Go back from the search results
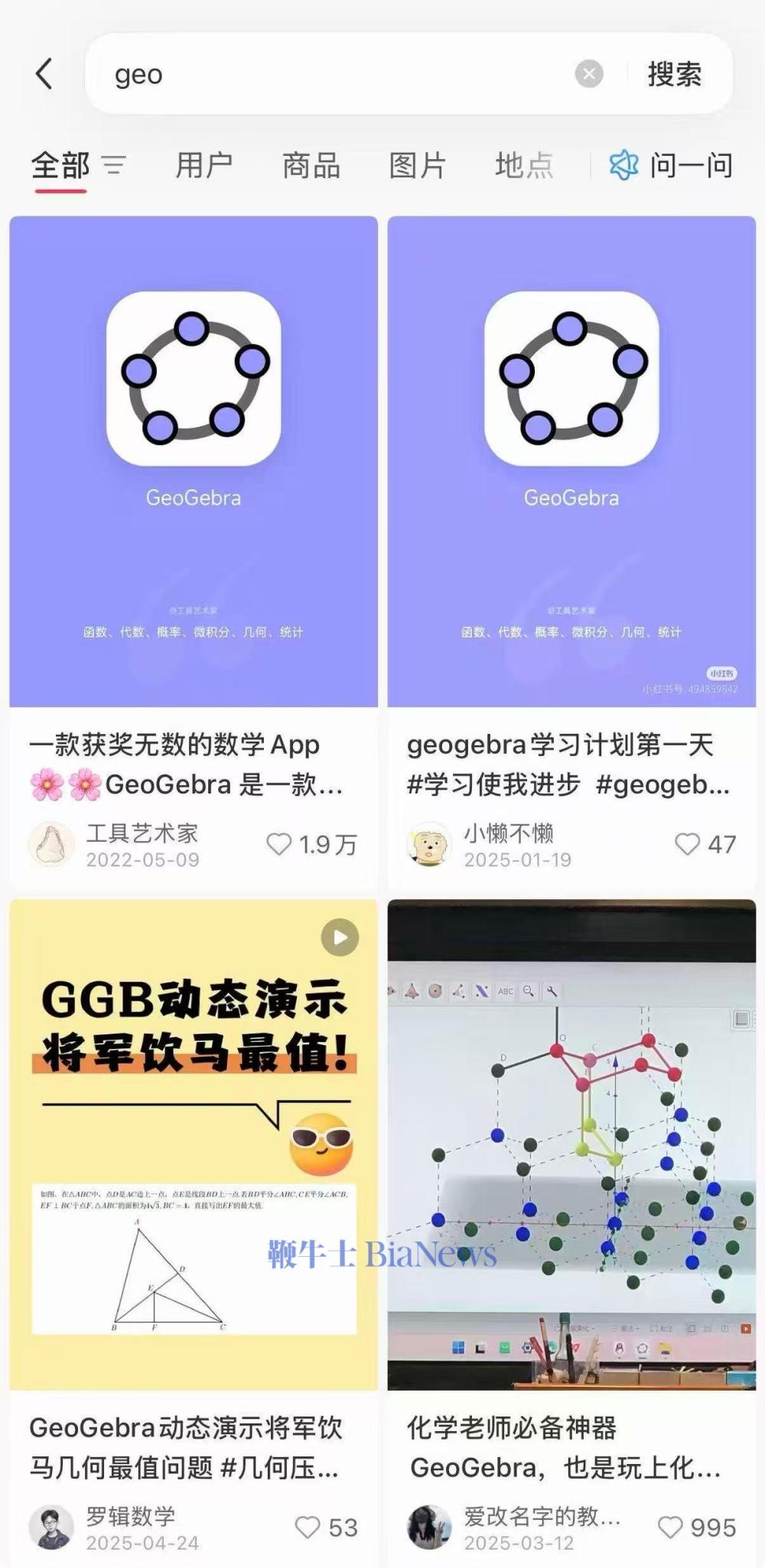765x1568 pixels. coord(44,74)
